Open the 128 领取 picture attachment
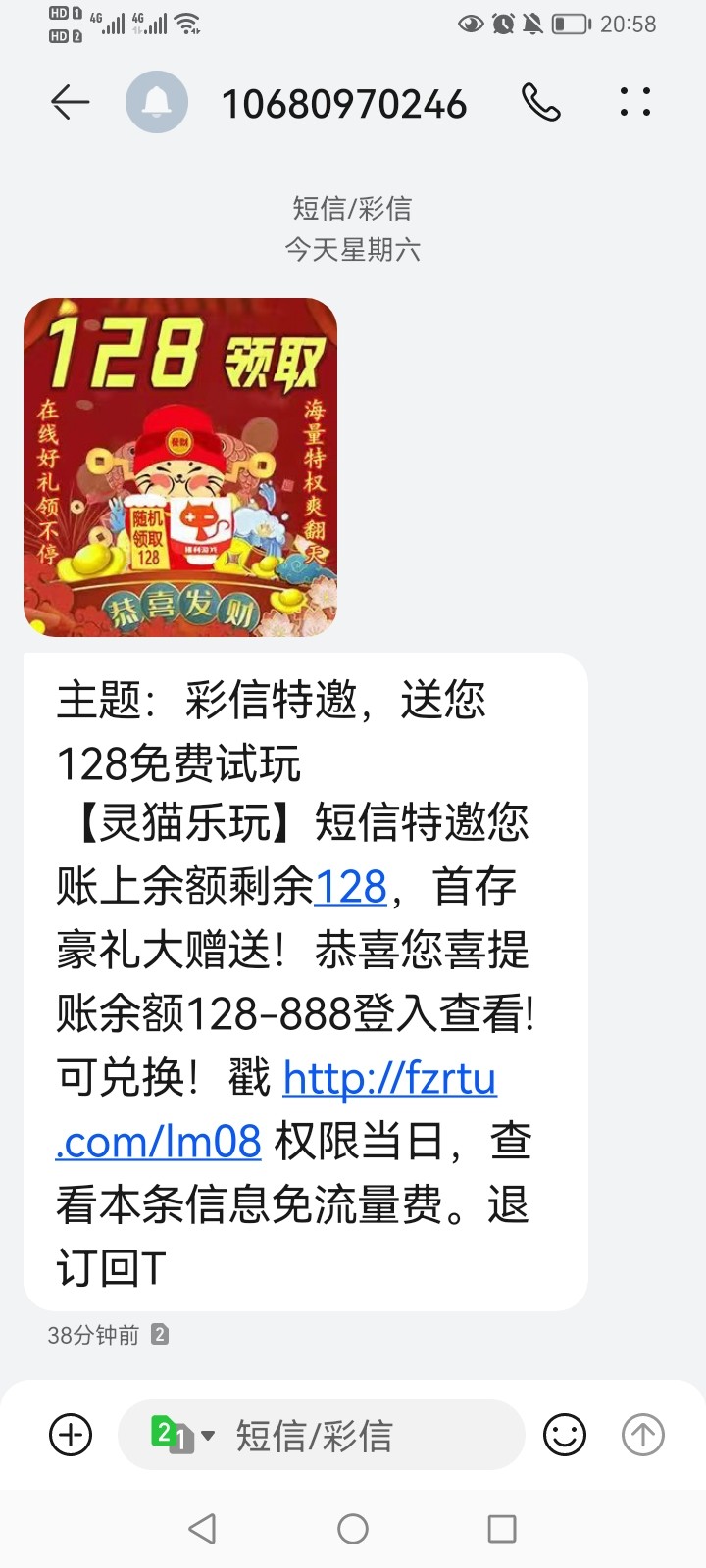Viewport: 706px width, 1568px height. pos(180,466)
